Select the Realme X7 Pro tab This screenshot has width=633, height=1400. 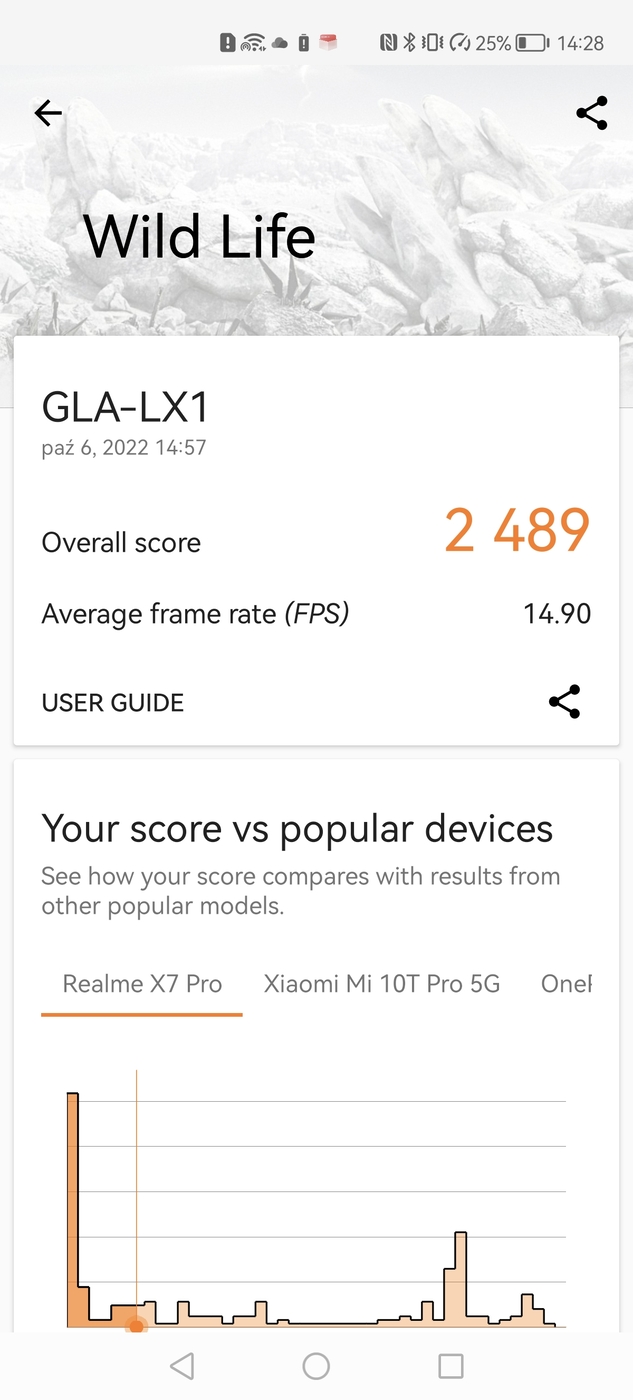click(x=142, y=984)
